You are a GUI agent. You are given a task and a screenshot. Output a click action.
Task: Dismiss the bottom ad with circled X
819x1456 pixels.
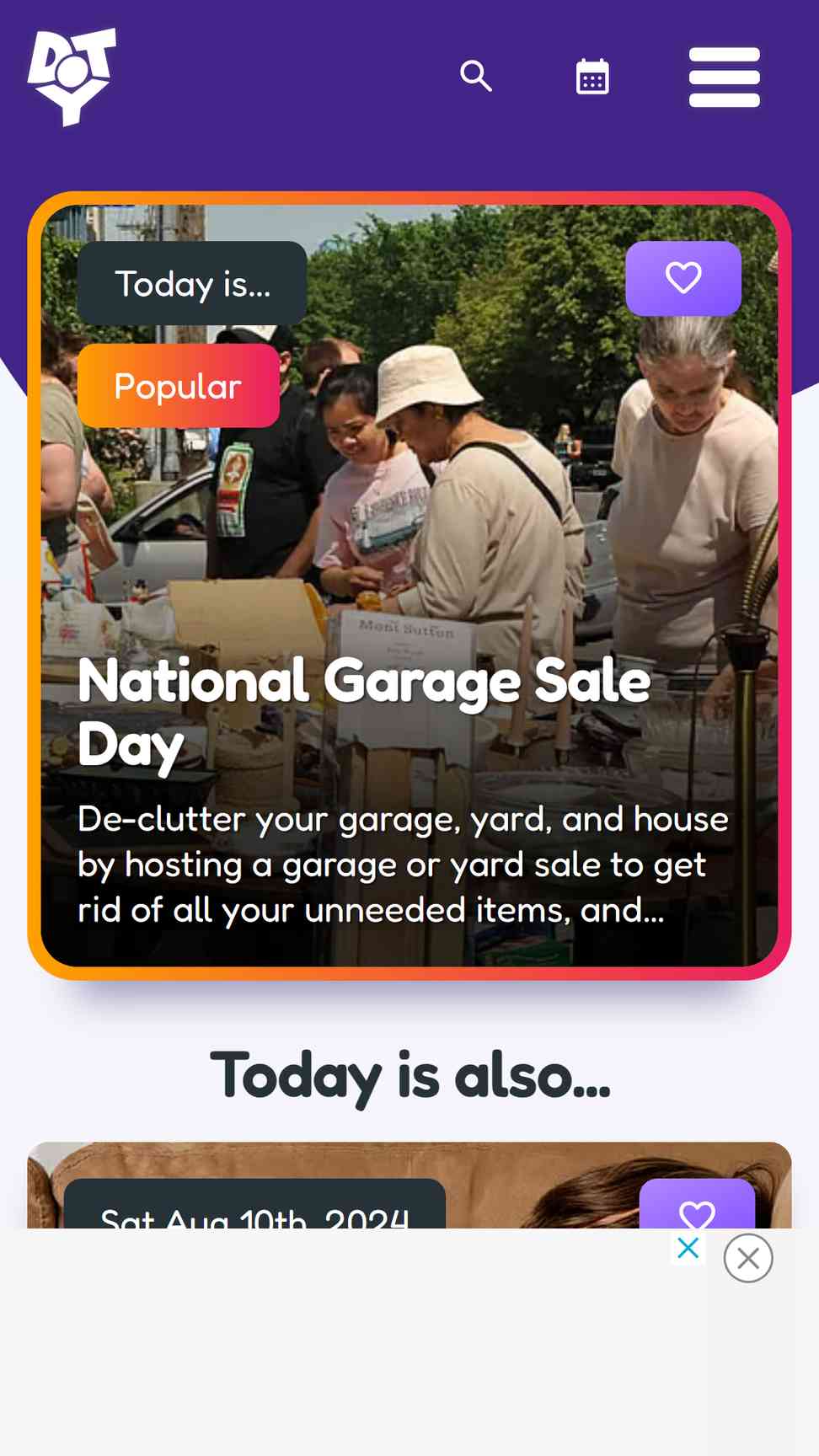[748, 1258]
